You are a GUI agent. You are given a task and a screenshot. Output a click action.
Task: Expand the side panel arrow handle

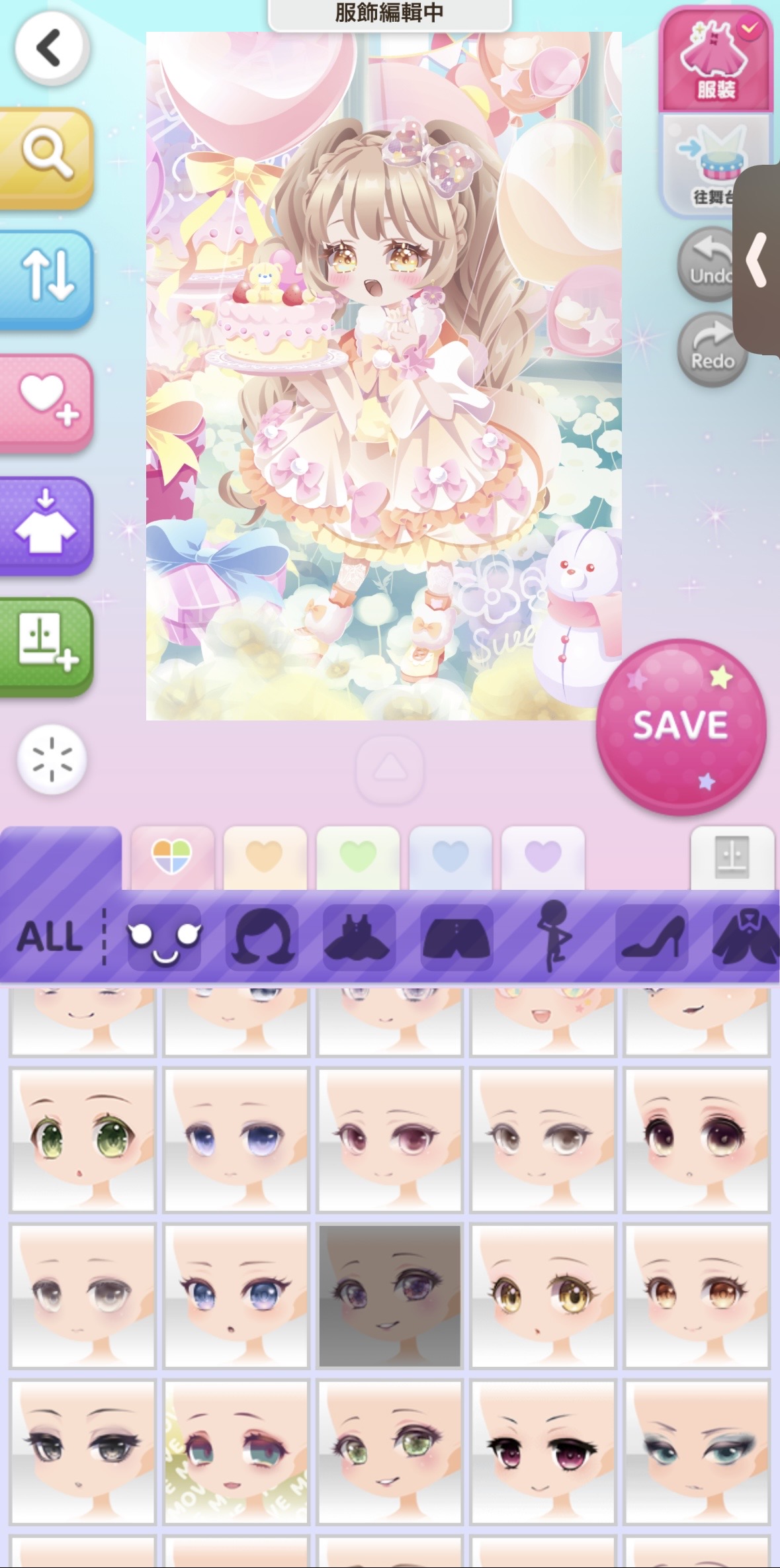point(758,259)
